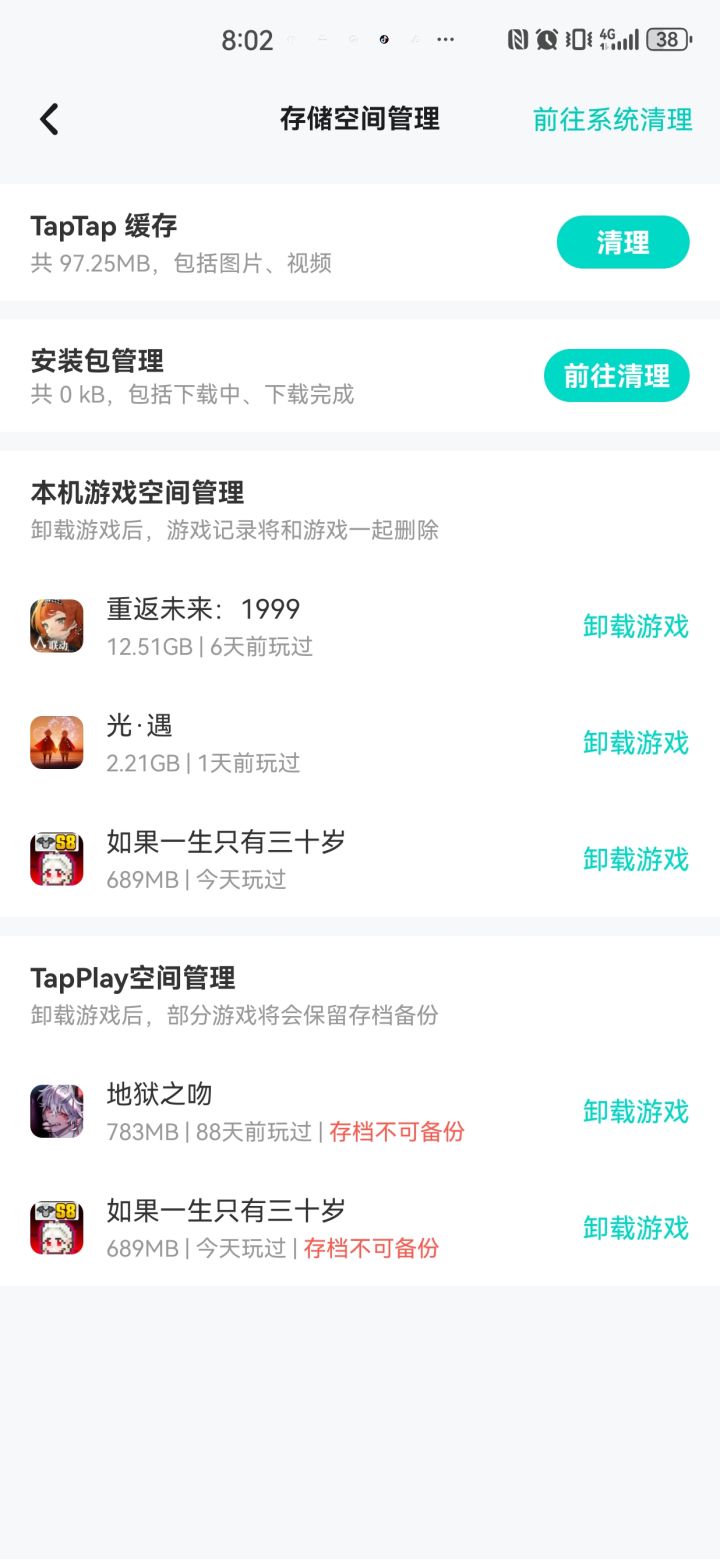Image resolution: width=720 pixels, height=1559 pixels.
Task: Tap the 清理 button for TapTap 缓存
Action: [x=622, y=242]
